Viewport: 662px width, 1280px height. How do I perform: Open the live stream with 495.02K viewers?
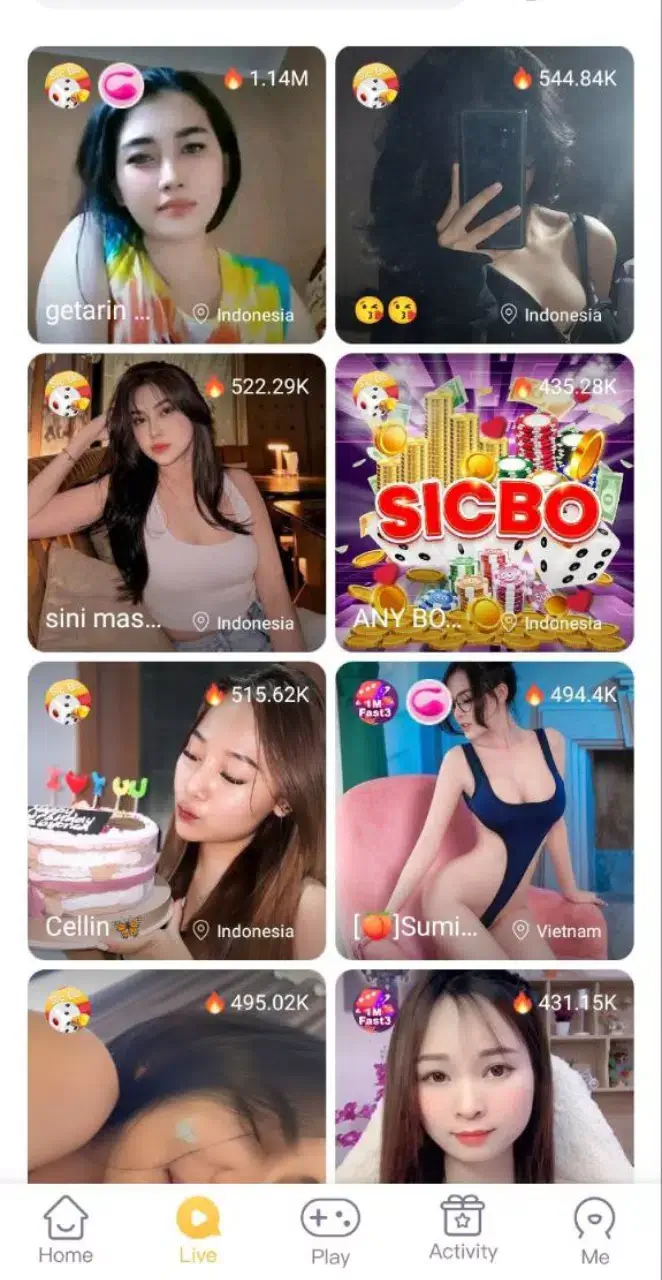[x=176, y=1076]
